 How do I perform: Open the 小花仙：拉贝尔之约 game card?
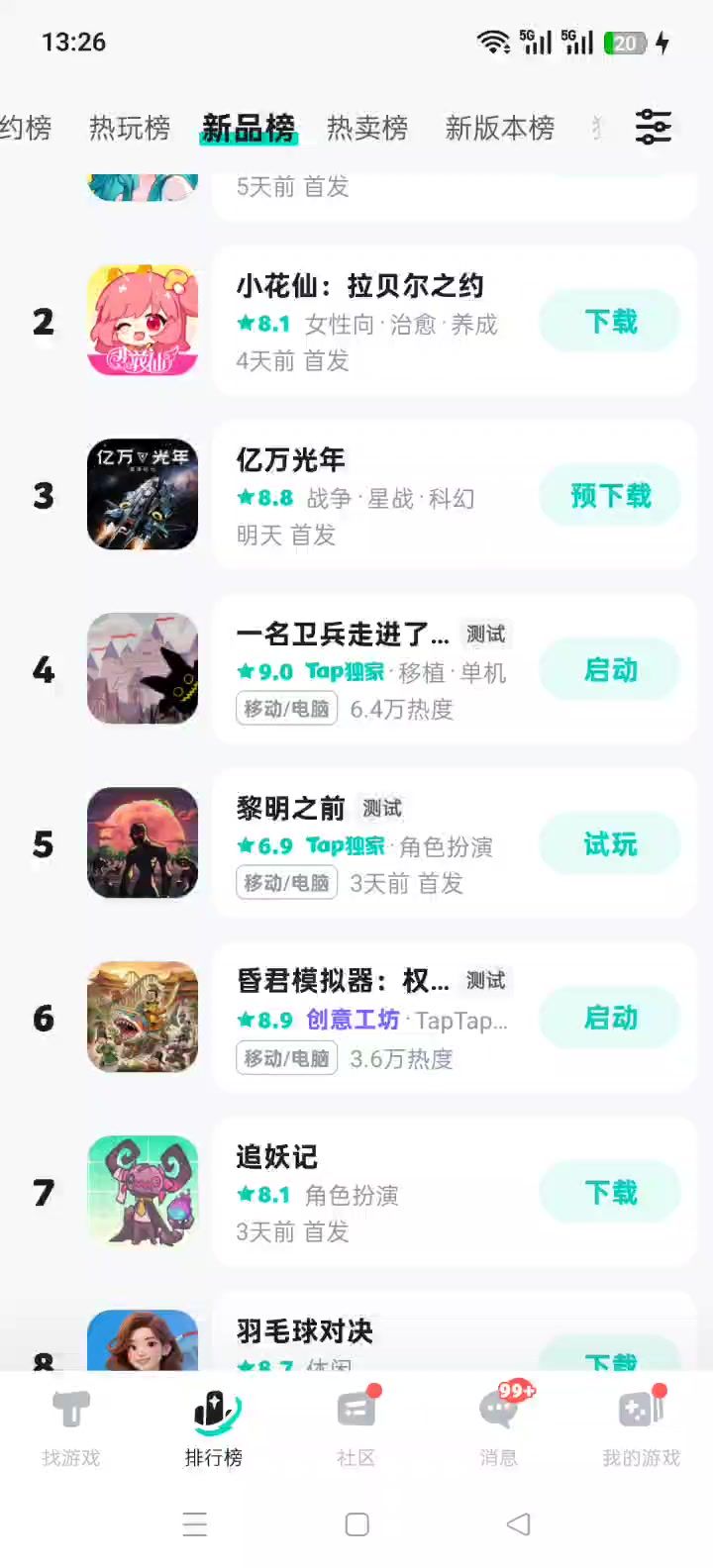point(376,322)
